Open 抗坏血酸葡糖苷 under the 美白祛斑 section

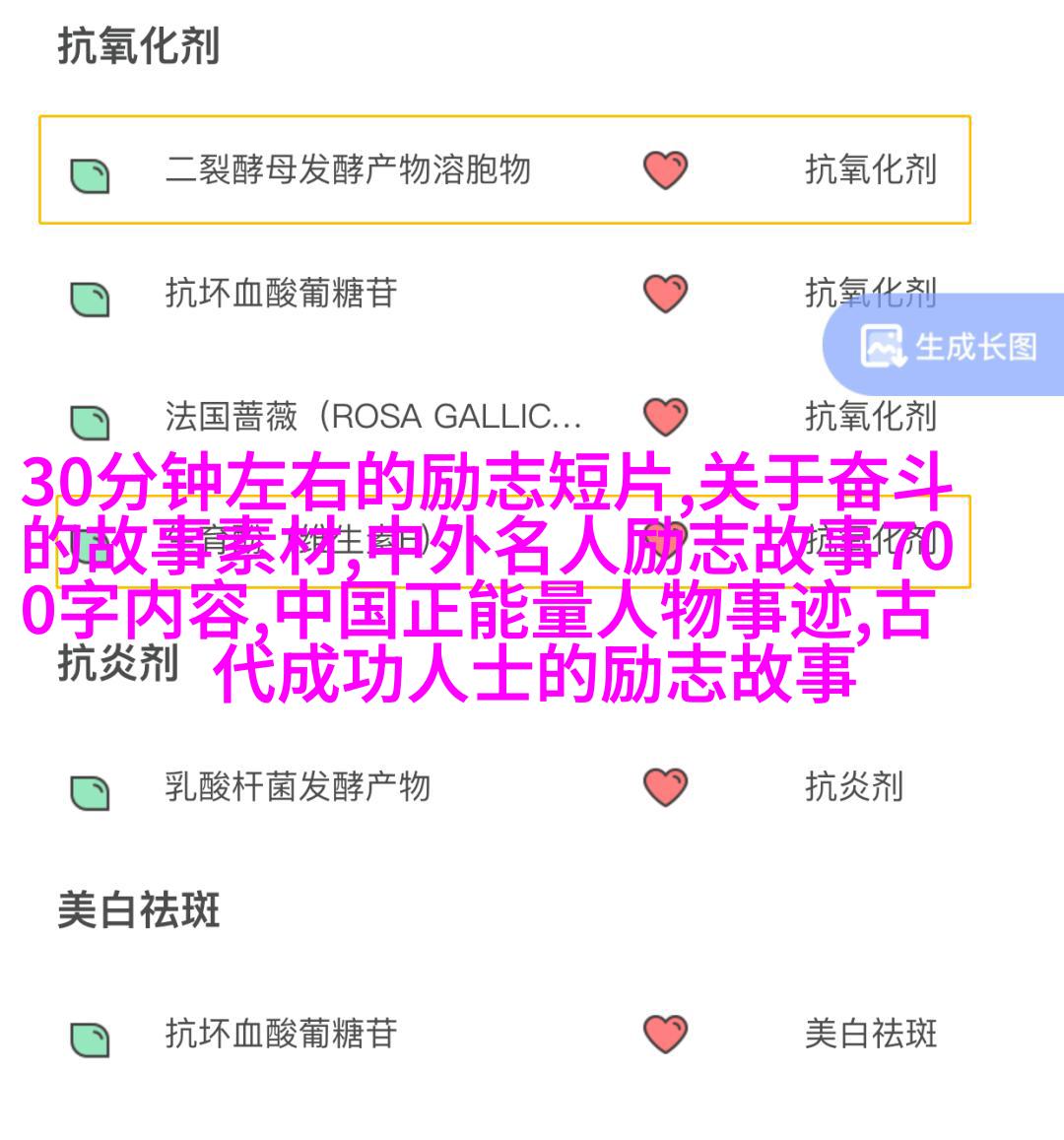(281, 1034)
